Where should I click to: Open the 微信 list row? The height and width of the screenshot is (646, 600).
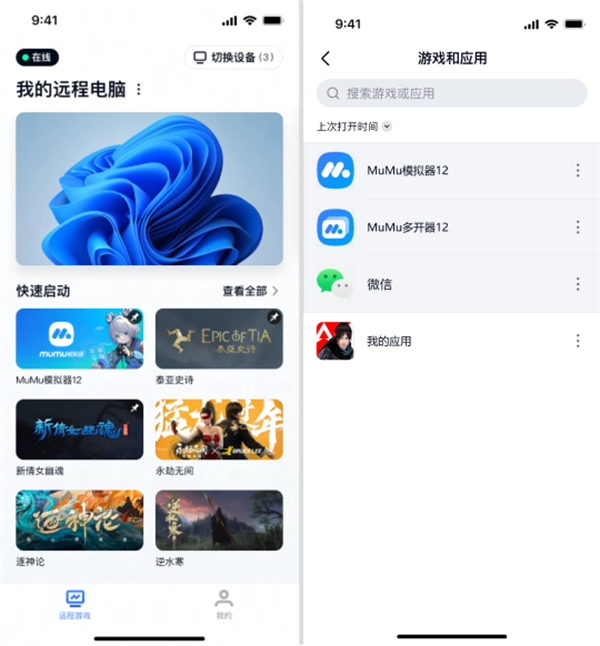coord(440,284)
